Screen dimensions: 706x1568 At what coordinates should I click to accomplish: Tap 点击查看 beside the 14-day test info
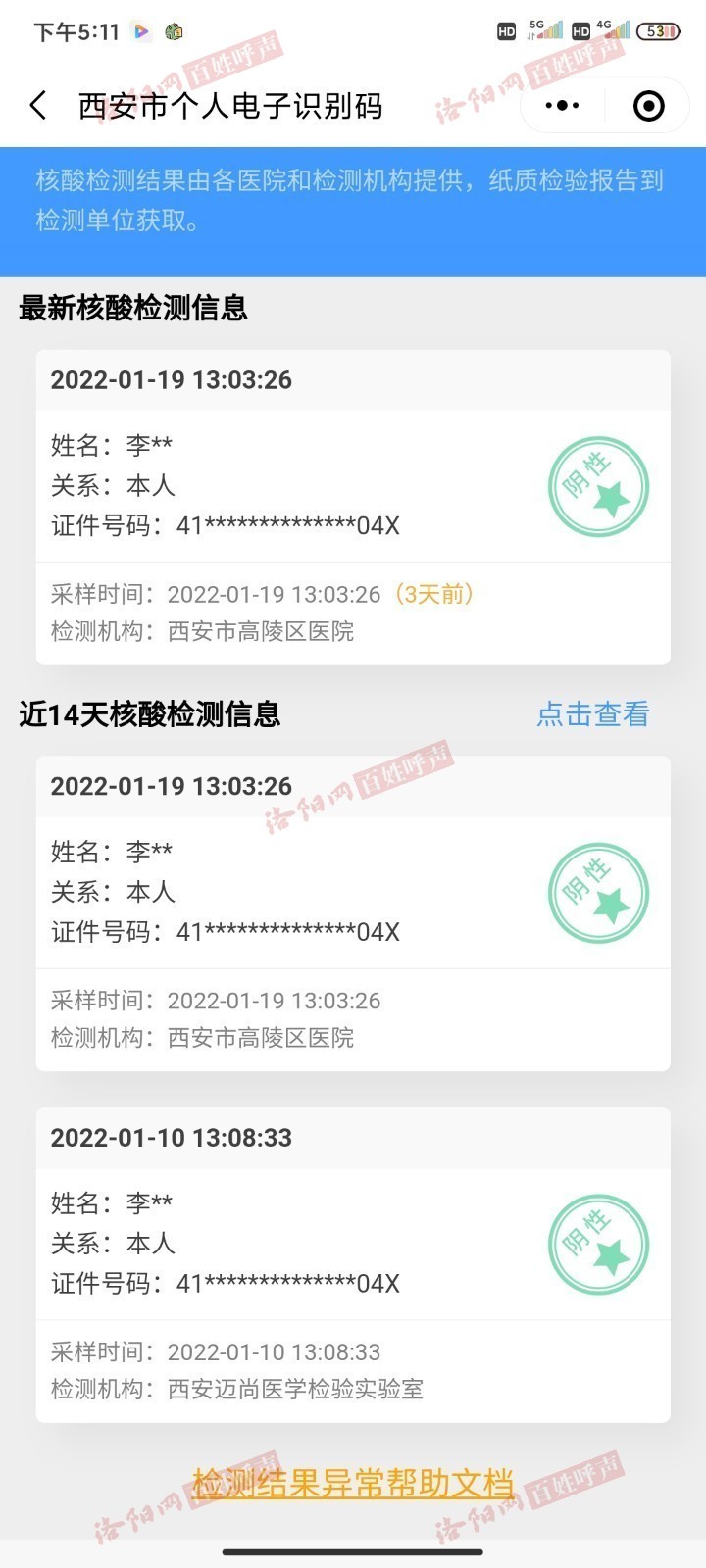tap(592, 714)
